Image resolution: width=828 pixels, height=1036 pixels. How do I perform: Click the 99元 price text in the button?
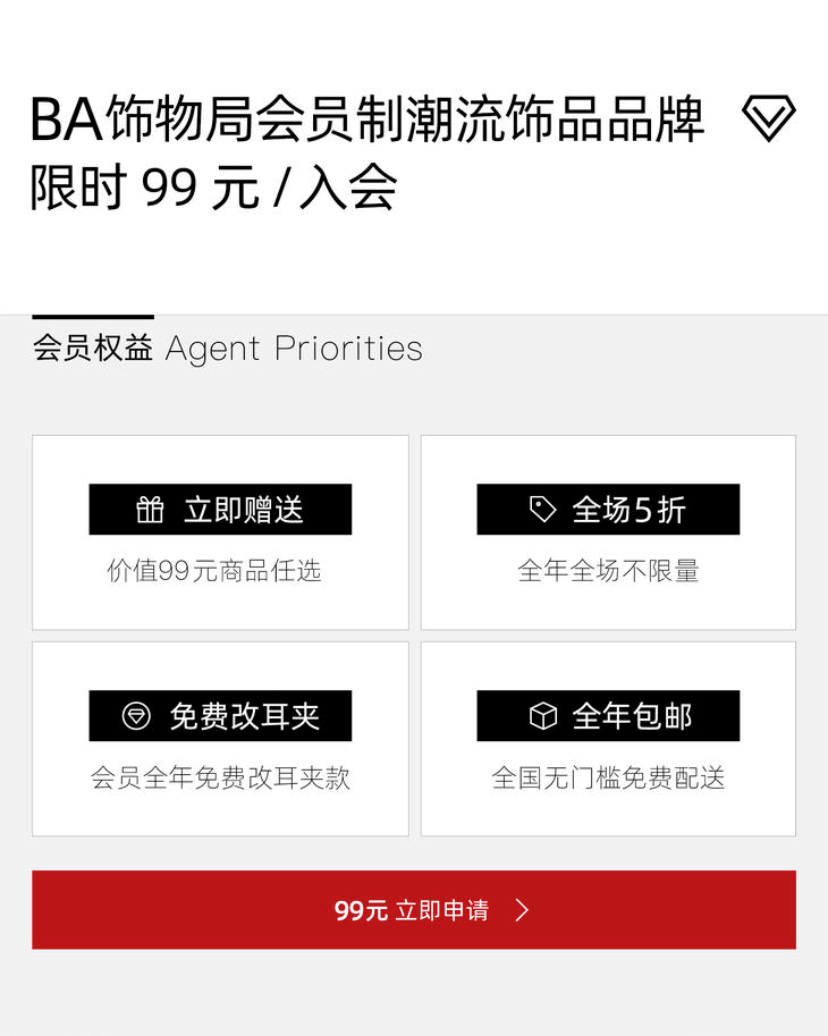[355, 909]
